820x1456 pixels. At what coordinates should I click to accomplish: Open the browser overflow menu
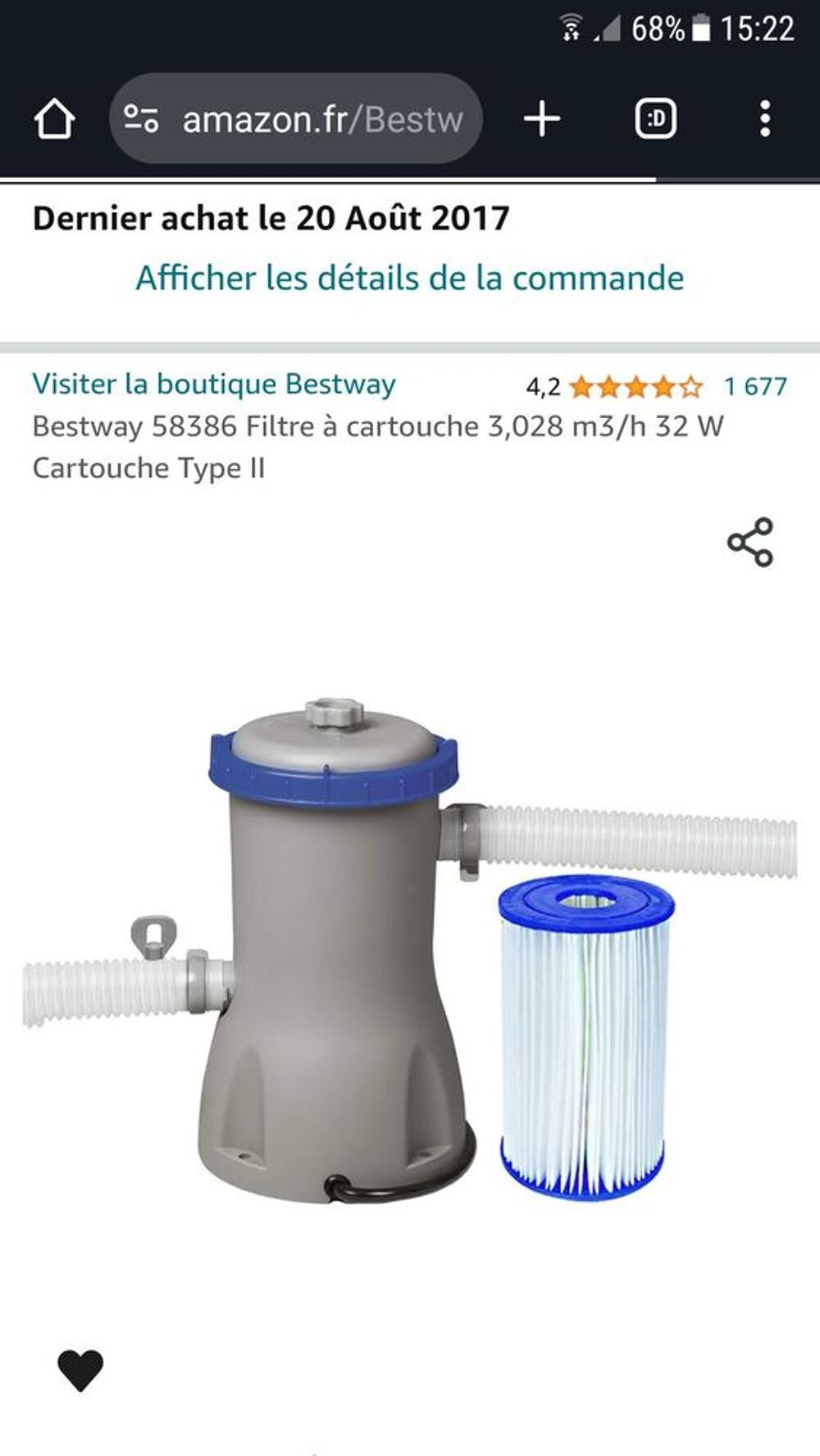point(765,119)
